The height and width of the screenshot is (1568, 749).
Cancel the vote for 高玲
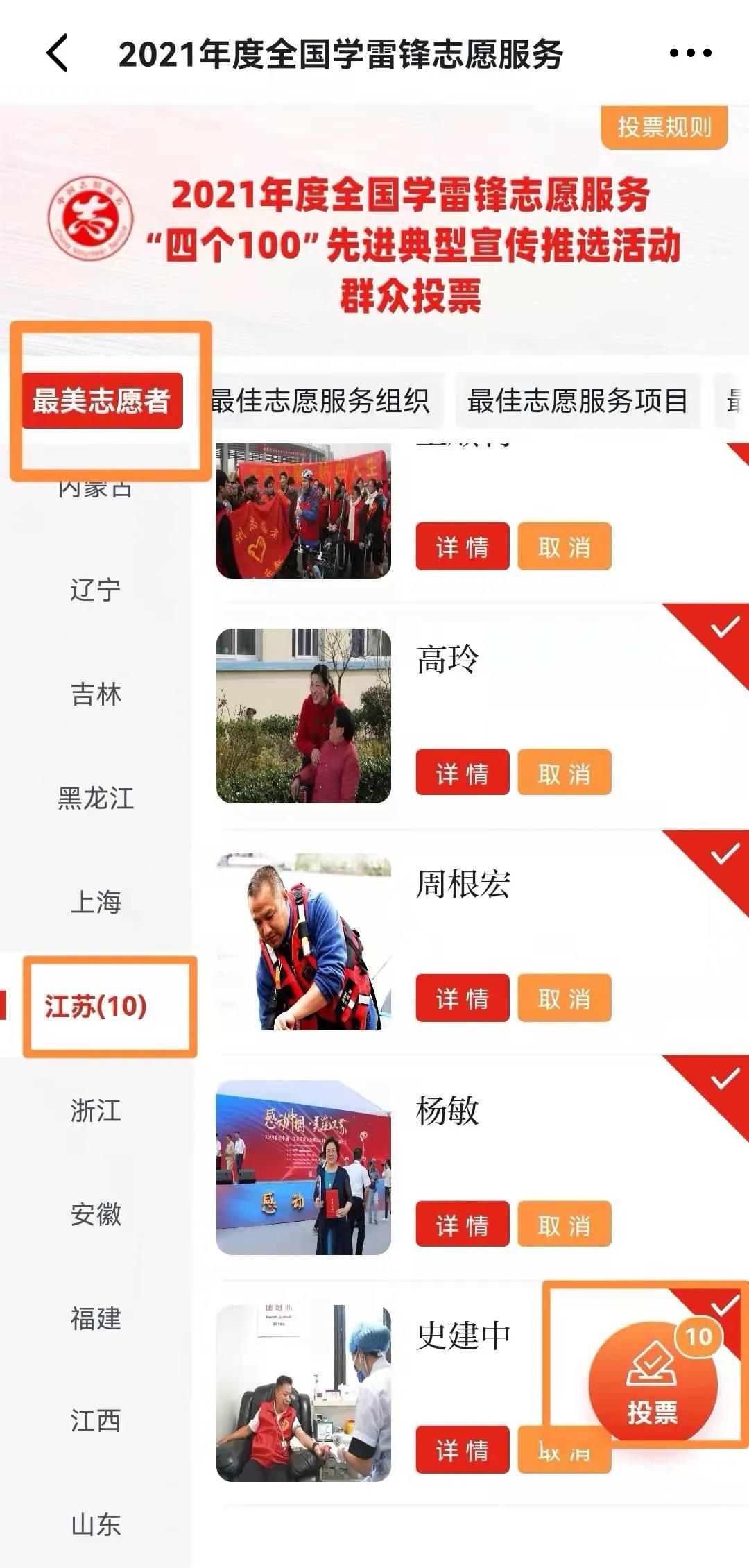565,772
